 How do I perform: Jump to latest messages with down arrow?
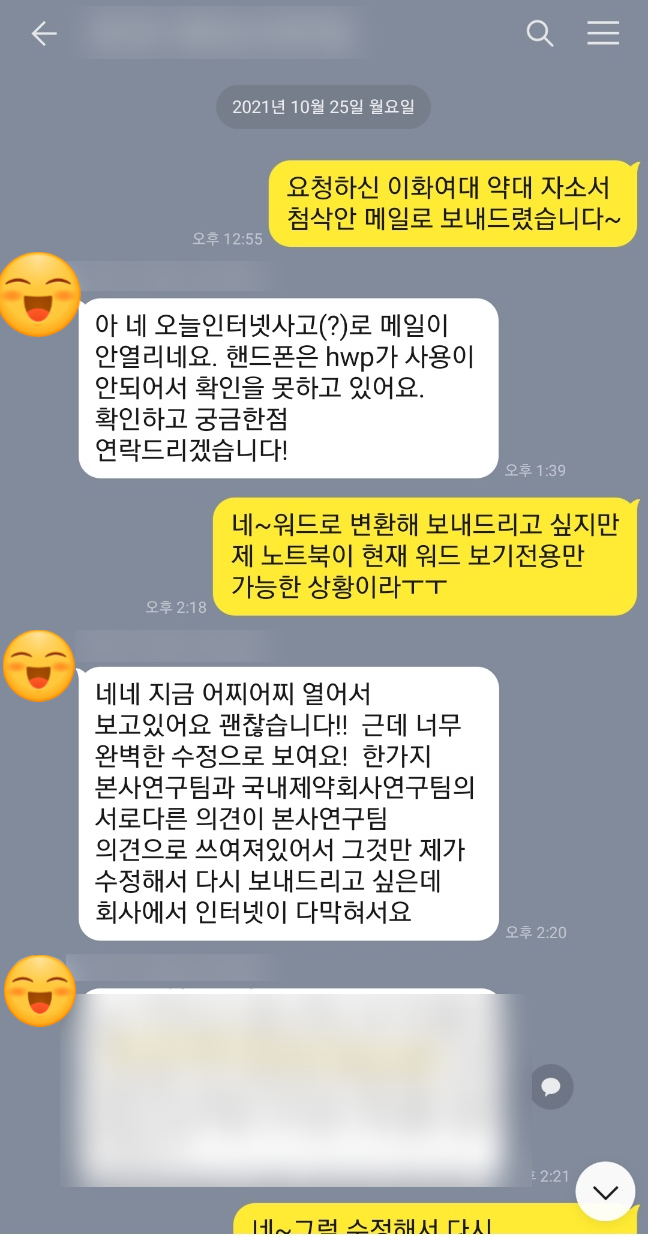(x=605, y=1191)
